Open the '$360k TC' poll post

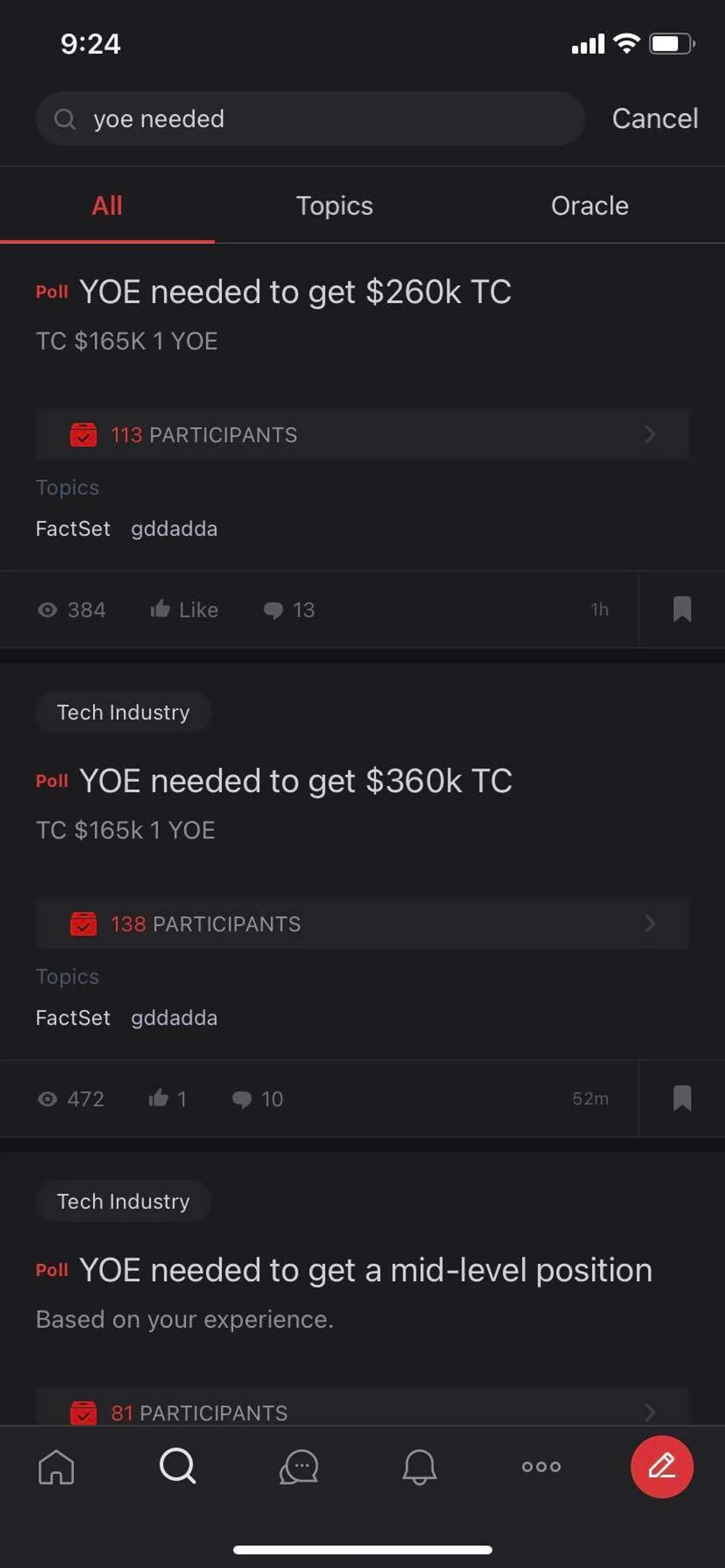[295, 781]
